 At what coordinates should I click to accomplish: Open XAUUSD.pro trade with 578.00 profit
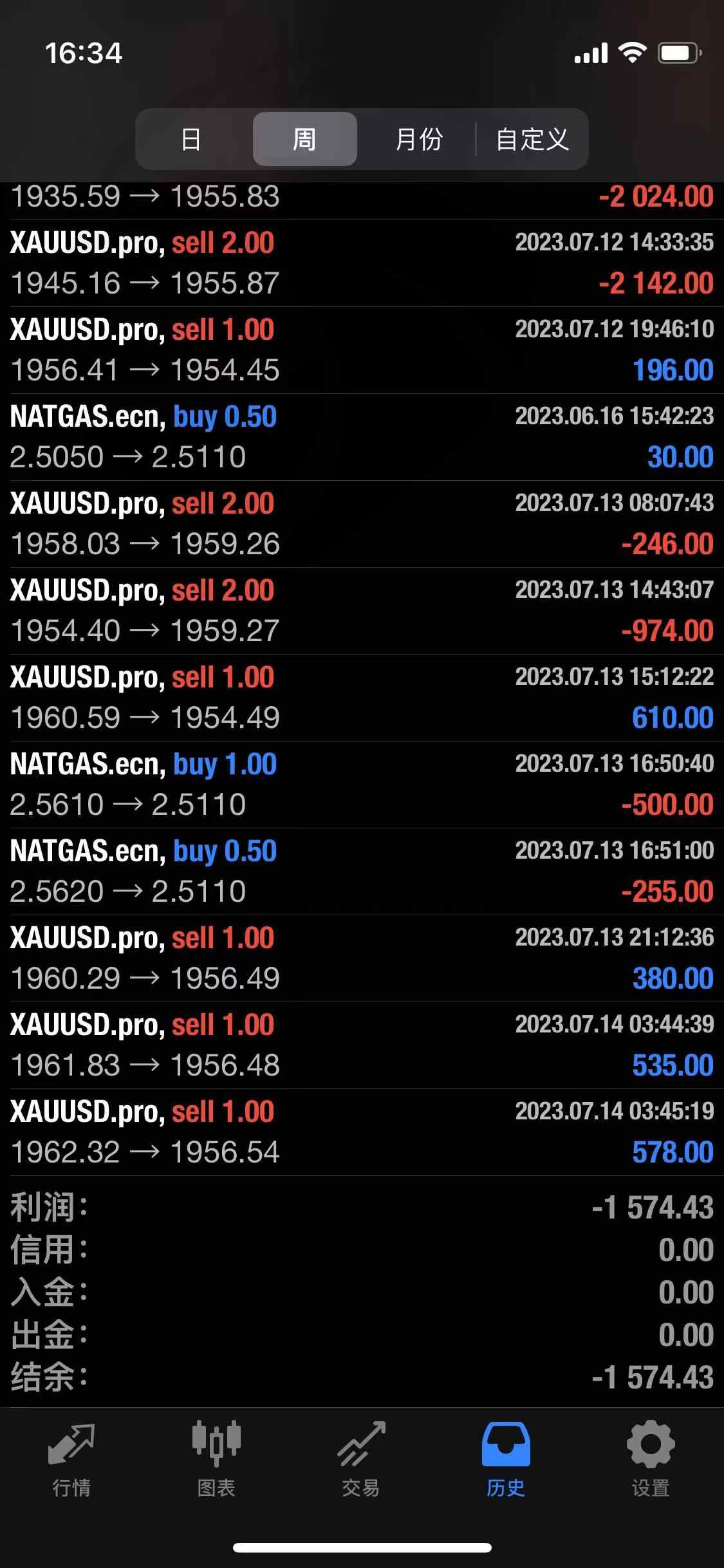362,1132
